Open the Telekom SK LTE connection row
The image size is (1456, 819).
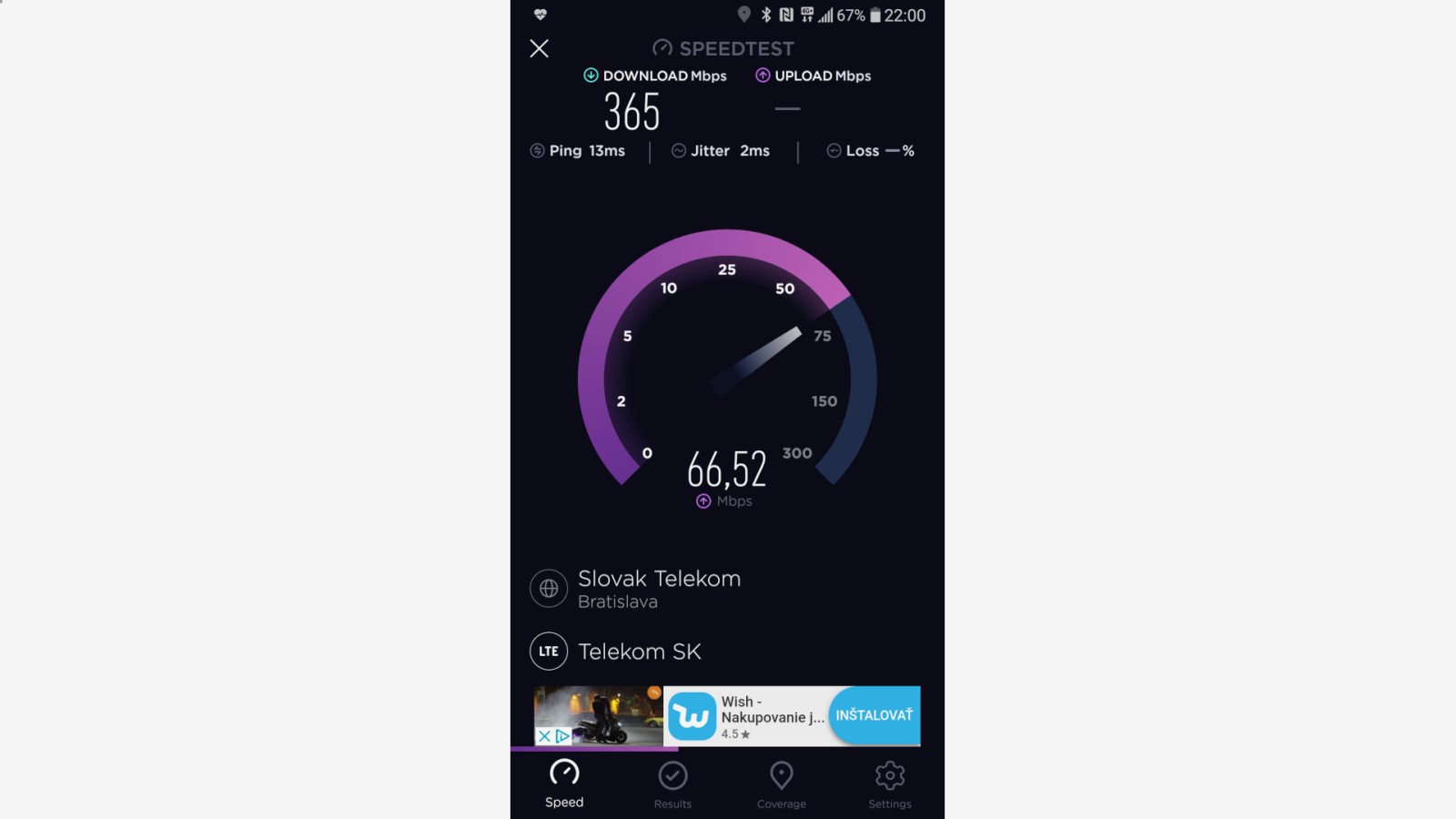pyautogui.click(x=639, y=652)
